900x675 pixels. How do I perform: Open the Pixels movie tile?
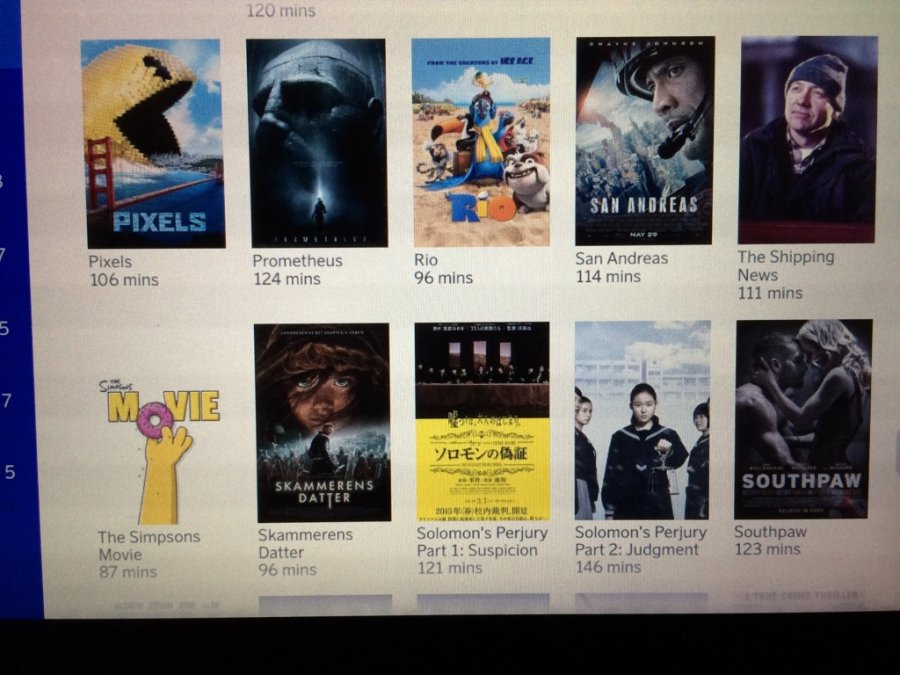coord(153,145)
